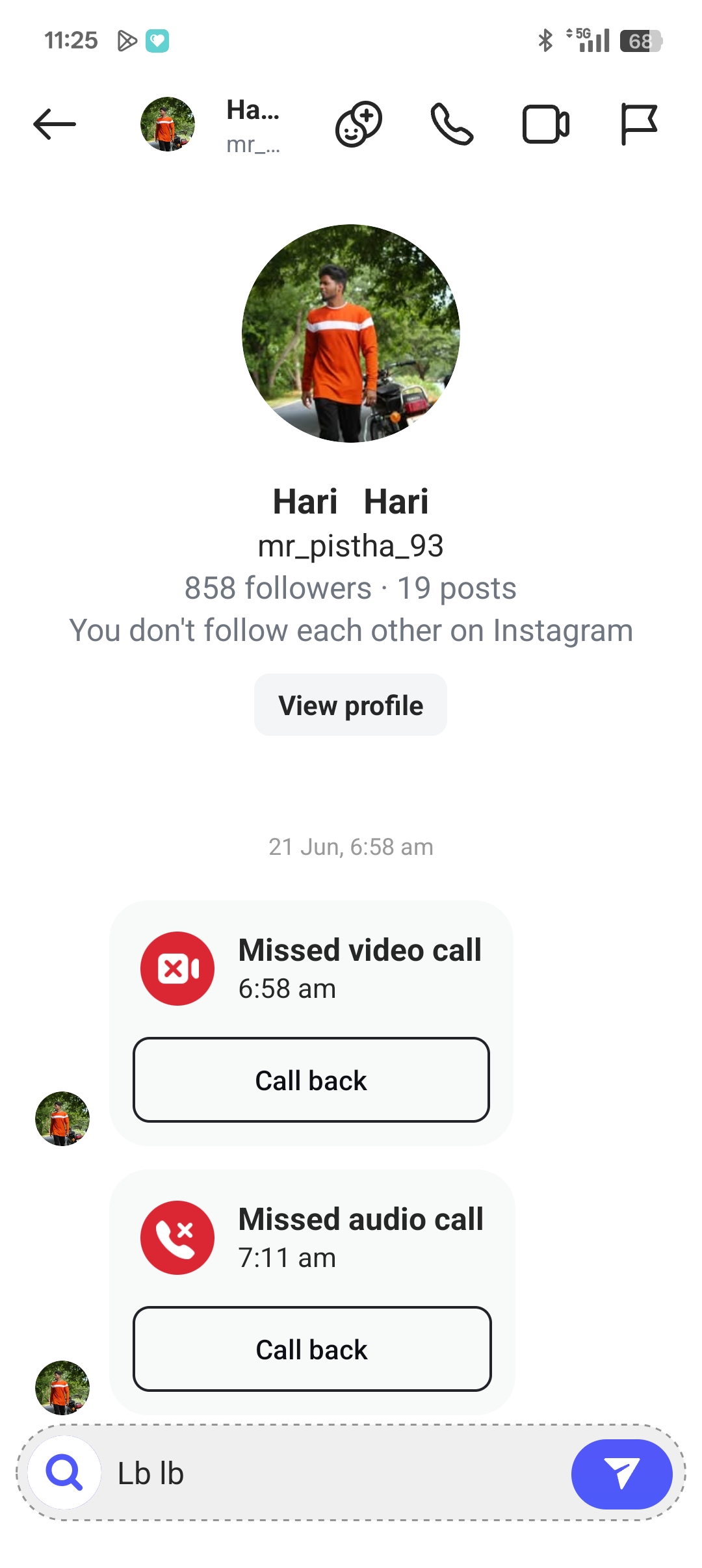
Task: Call back the missed video call
Action: click(x=311, y=1080)
